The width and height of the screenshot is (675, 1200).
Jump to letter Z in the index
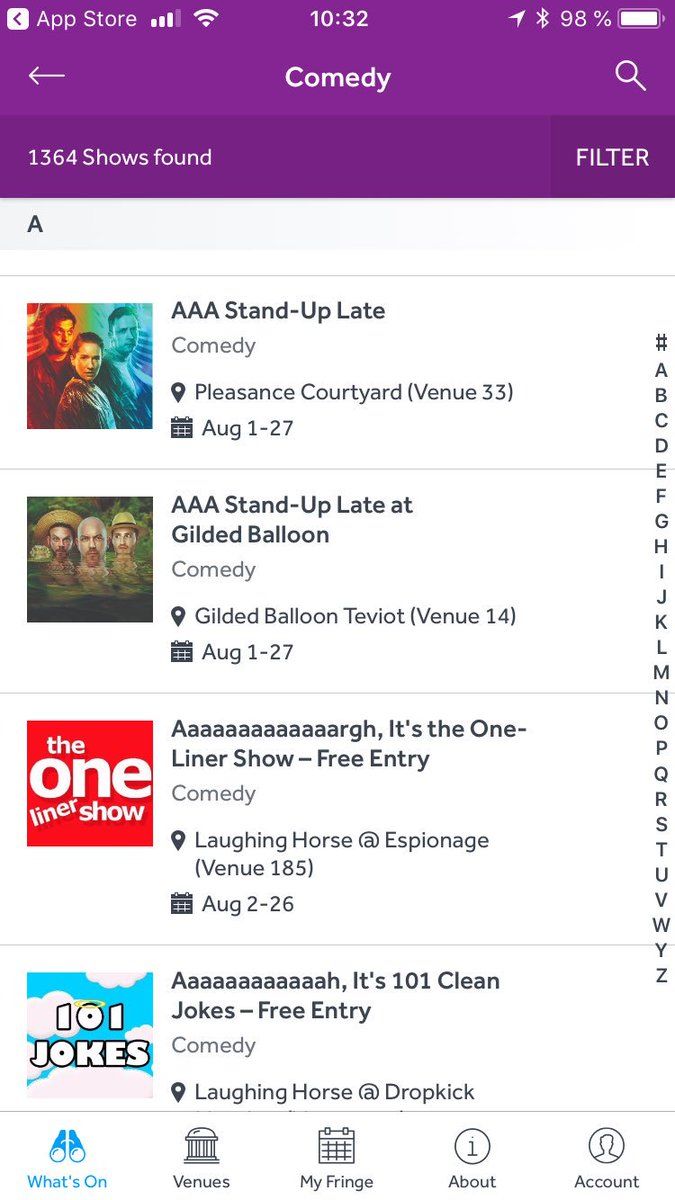[x=661, y=975]
